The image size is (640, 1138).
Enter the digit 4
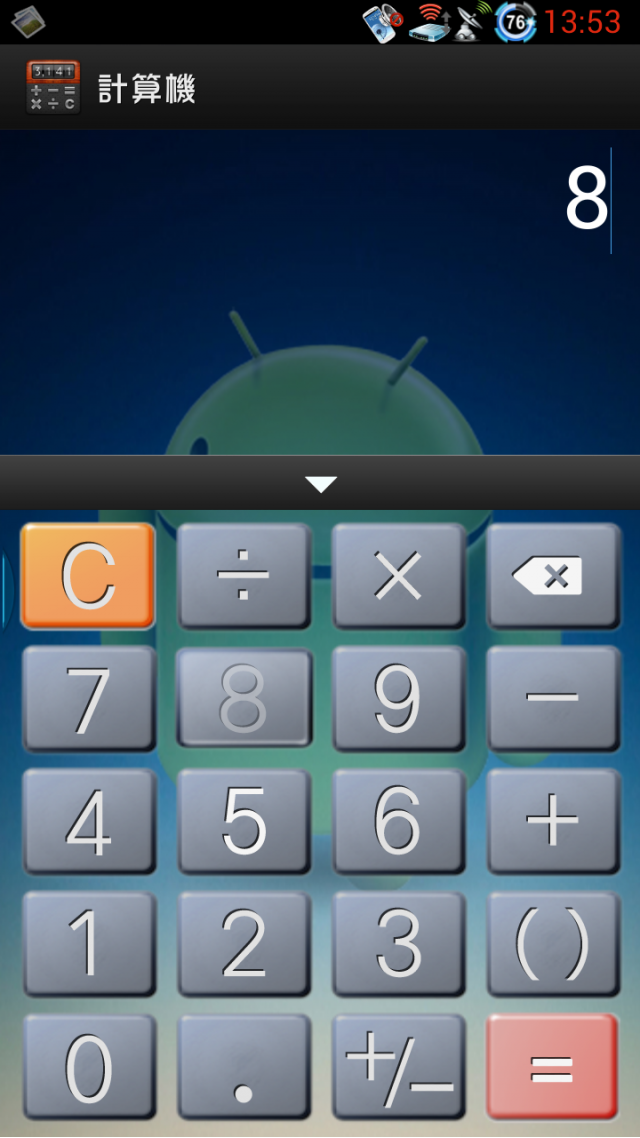tap(88, 821)
